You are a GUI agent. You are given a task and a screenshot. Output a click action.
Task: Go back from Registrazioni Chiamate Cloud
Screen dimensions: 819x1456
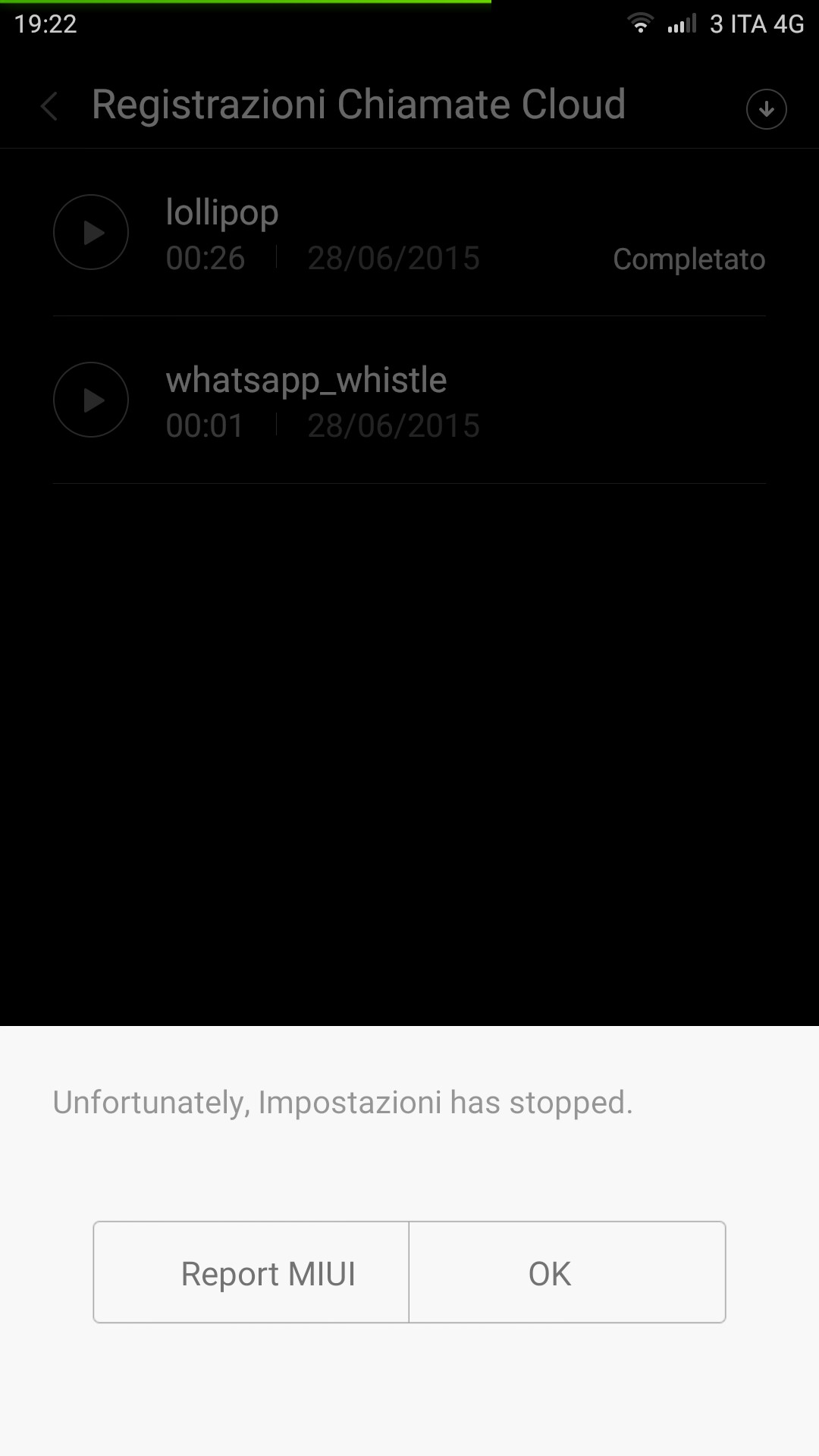[x=50, y=106]
